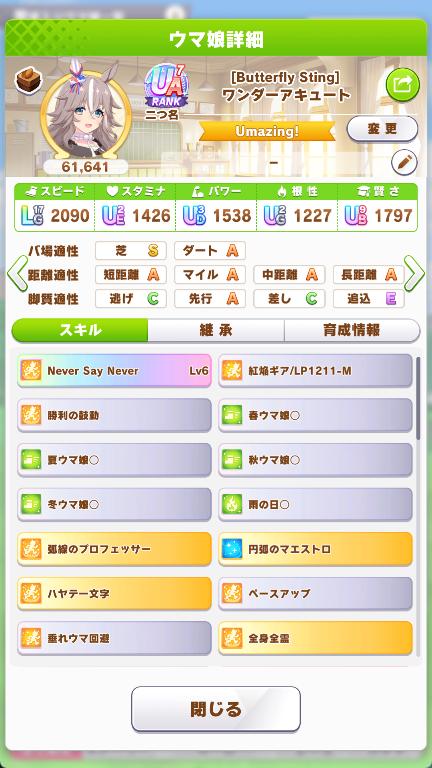The height and width of the screenshot is (768, 432).
Task: View the ハヤテ一文字 skill
Action: click(115, 594)
